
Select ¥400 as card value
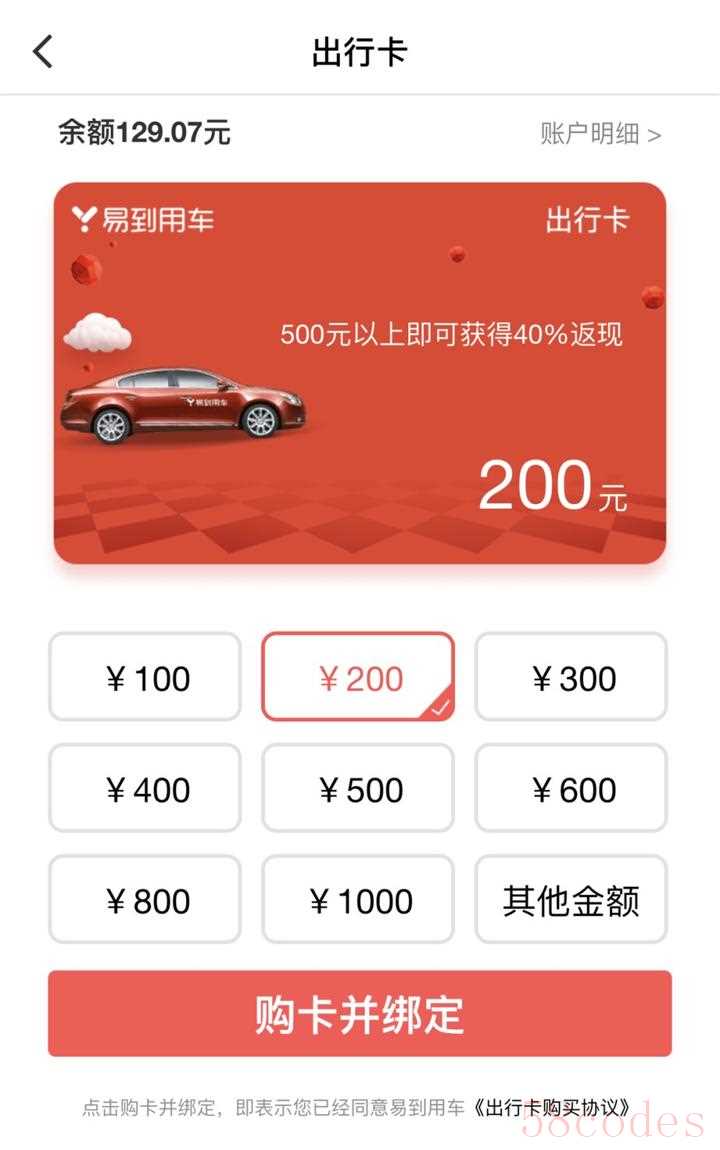coord(145,789)
